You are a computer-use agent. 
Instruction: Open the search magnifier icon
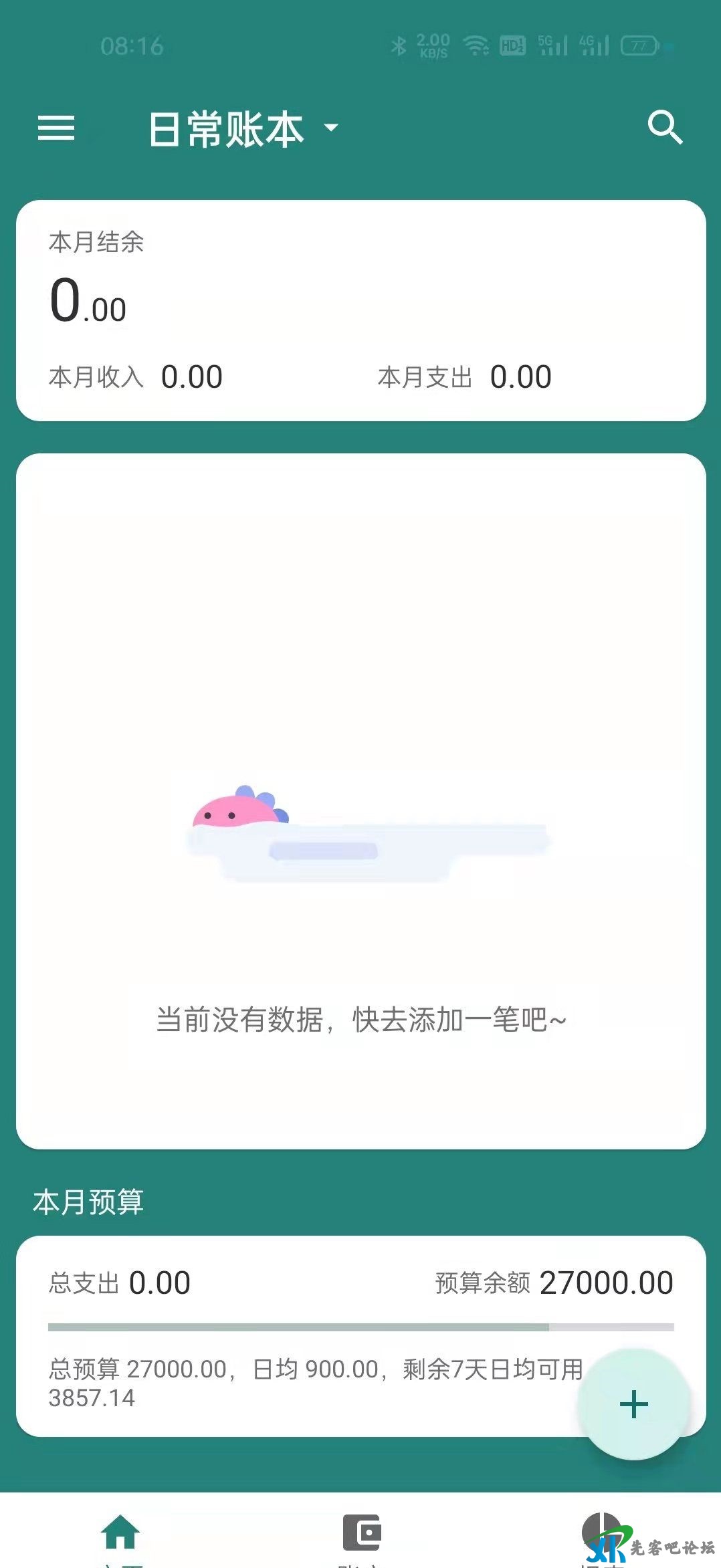(x=665, y=128)
